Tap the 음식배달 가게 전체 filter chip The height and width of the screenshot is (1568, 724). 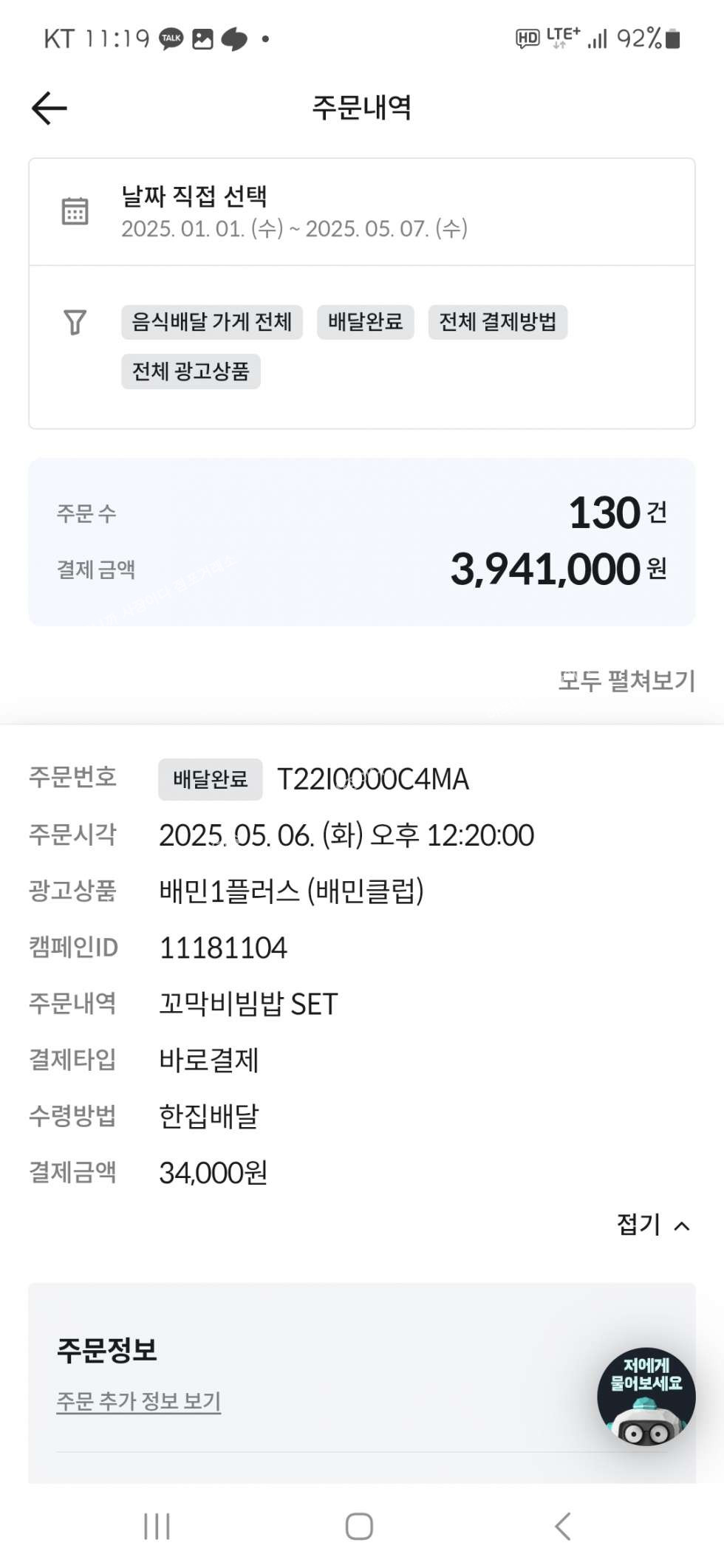pos(212,322)
